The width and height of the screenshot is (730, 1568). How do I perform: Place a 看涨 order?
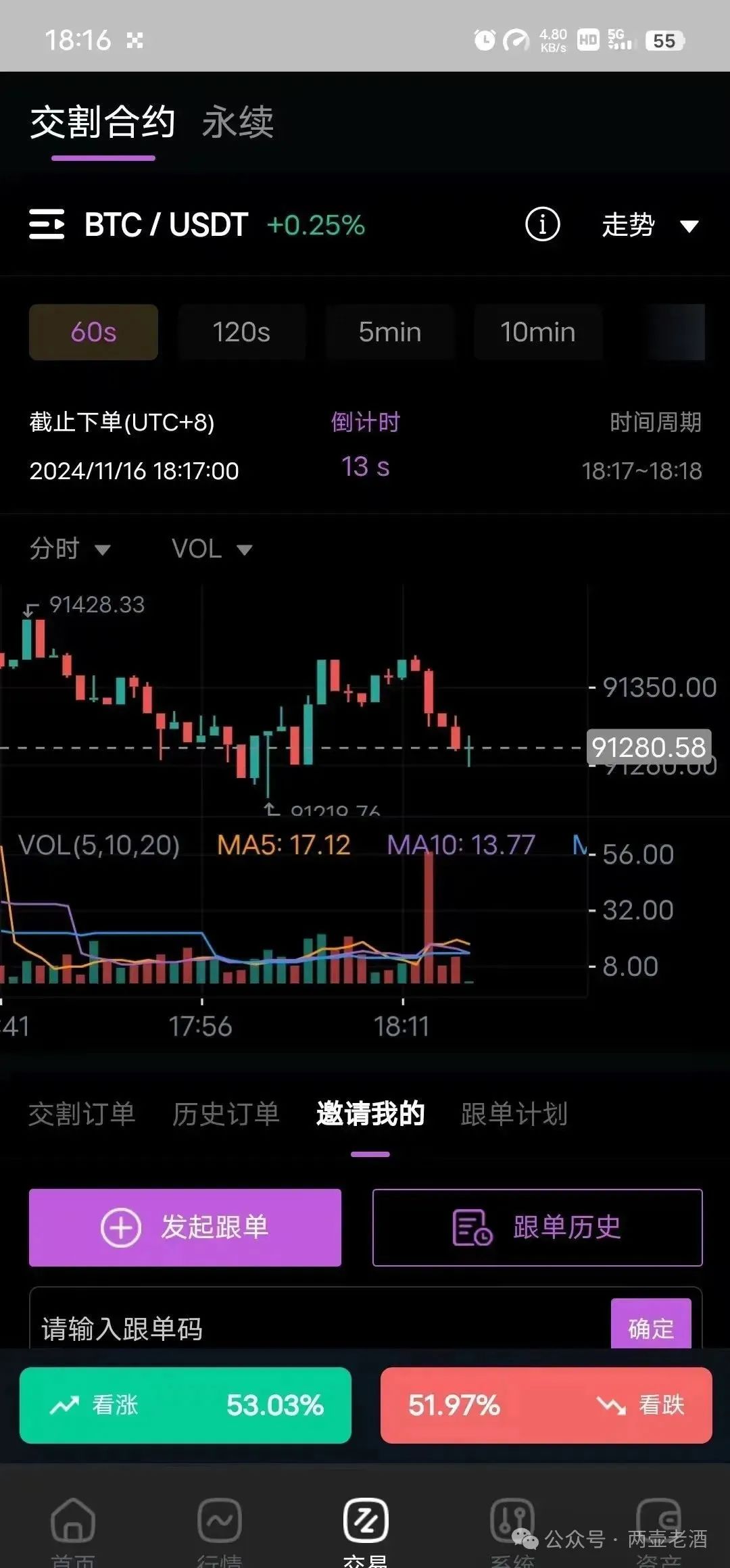pos(185,1405)
